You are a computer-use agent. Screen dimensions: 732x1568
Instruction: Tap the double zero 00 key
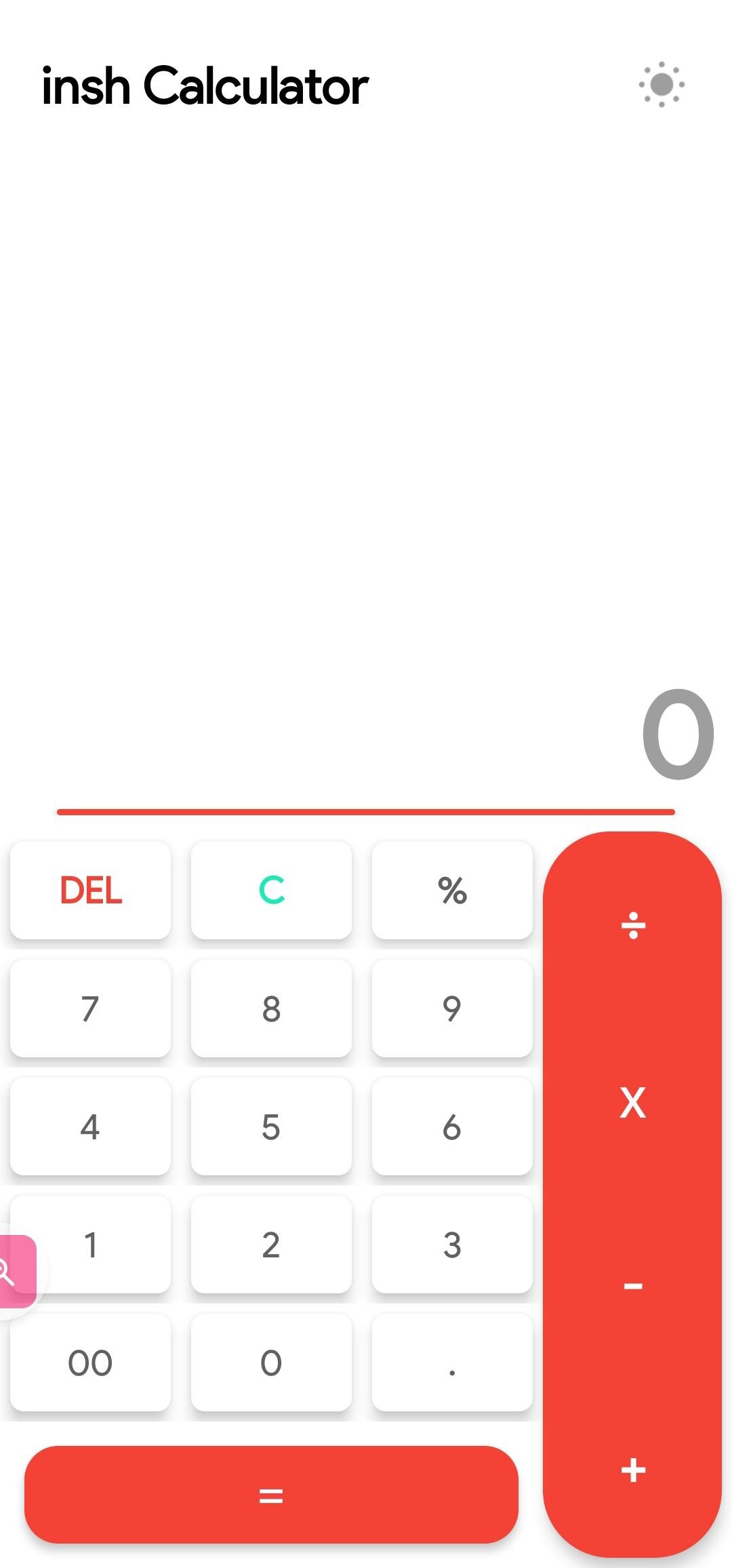(91, 1363)
